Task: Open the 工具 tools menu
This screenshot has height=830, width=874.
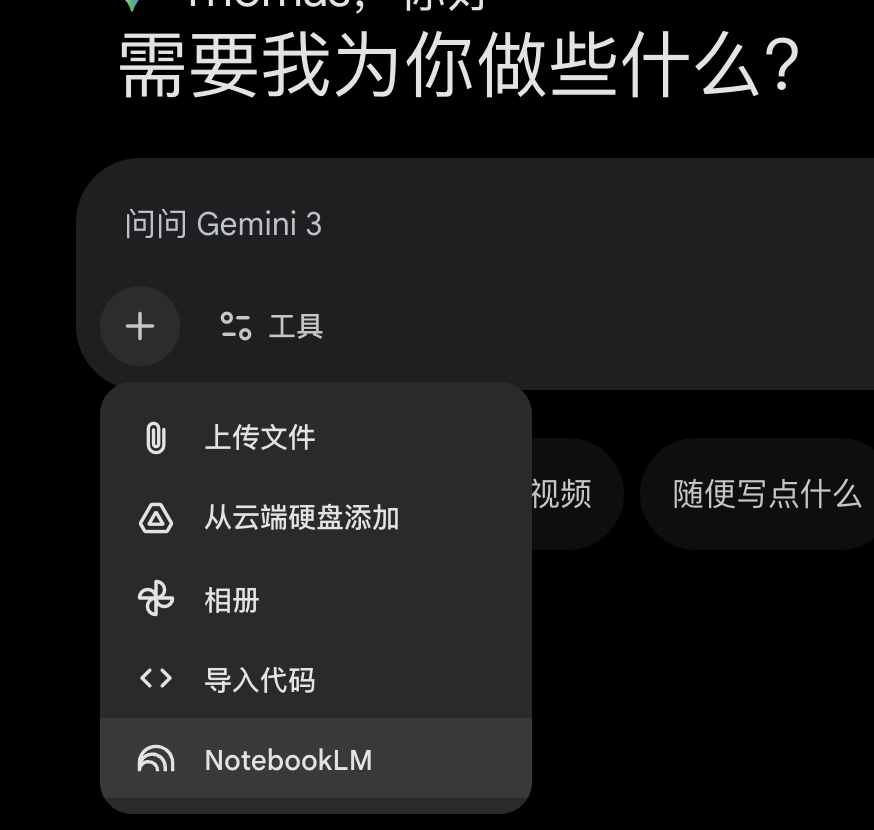Action: (x=272, y=326)
